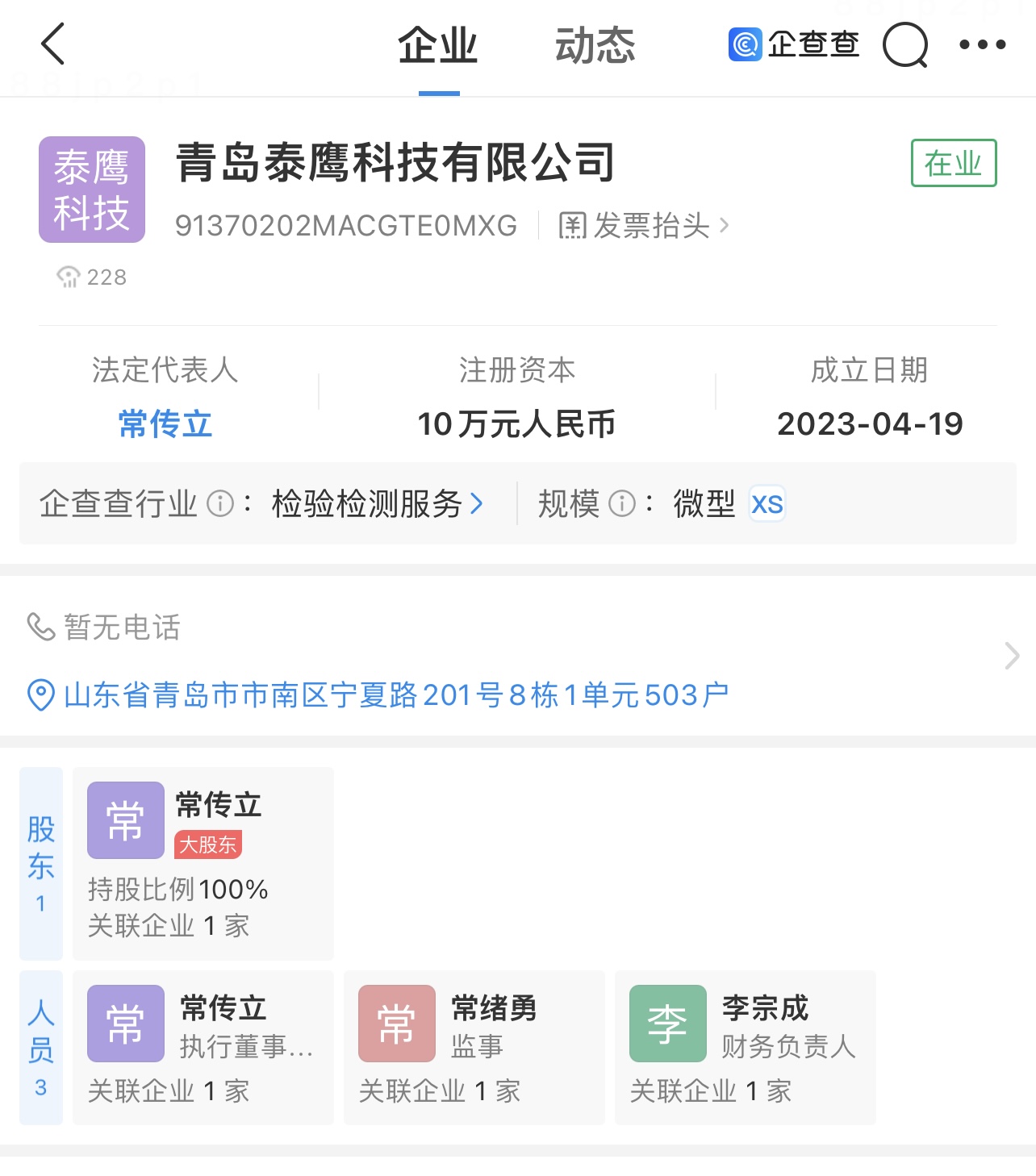Select the 企业 tab
The image size is (1036, 1176).
coord(438,46)
